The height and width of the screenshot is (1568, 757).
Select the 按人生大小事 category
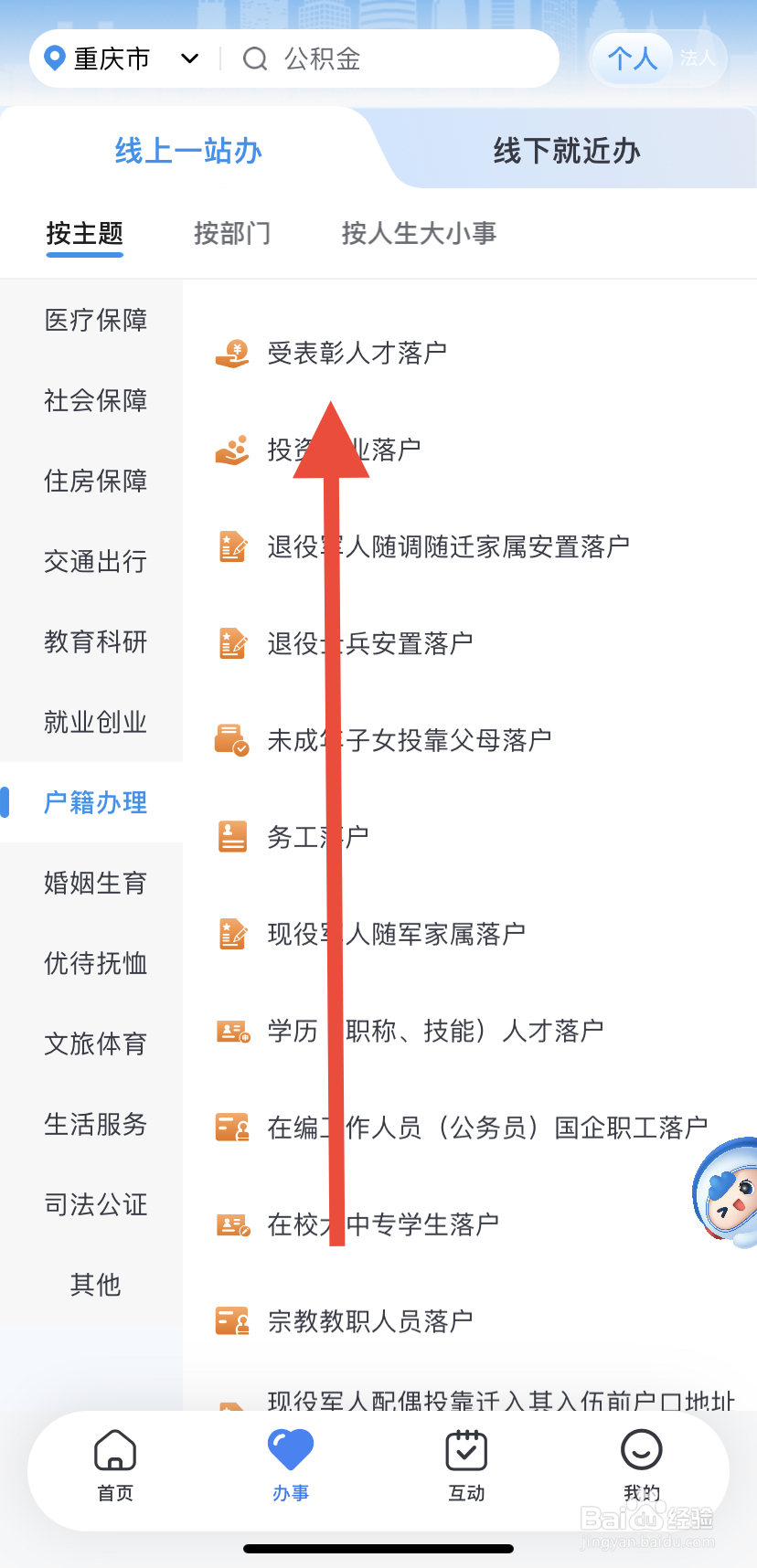pos(418,233)
